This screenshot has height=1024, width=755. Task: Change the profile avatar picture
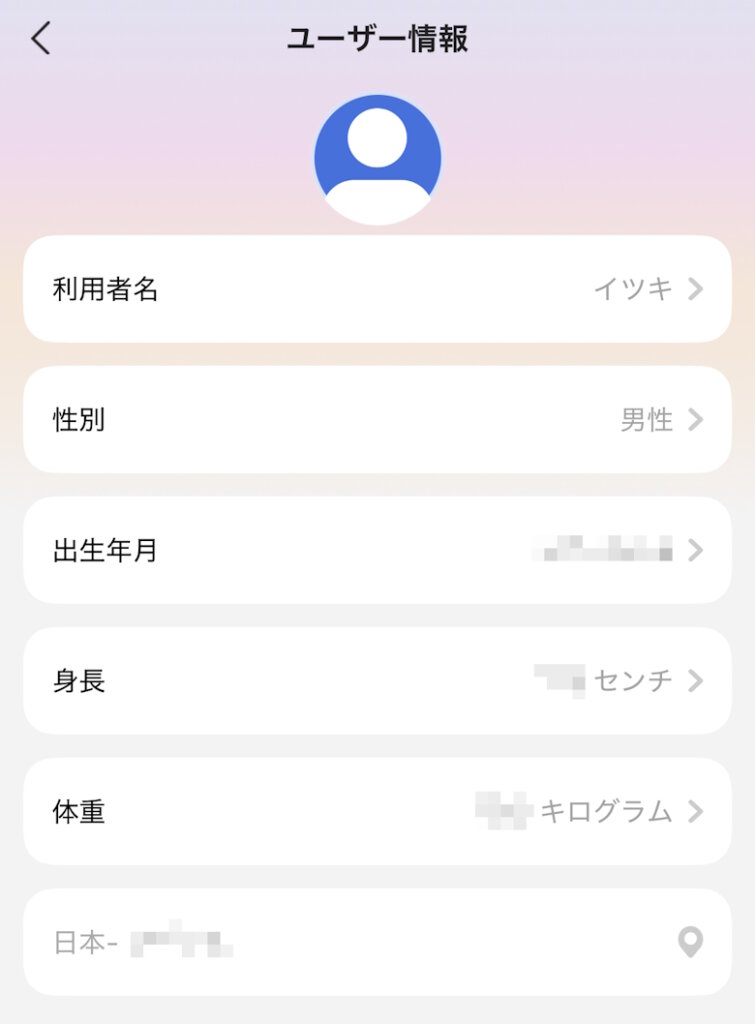(377, 159)
